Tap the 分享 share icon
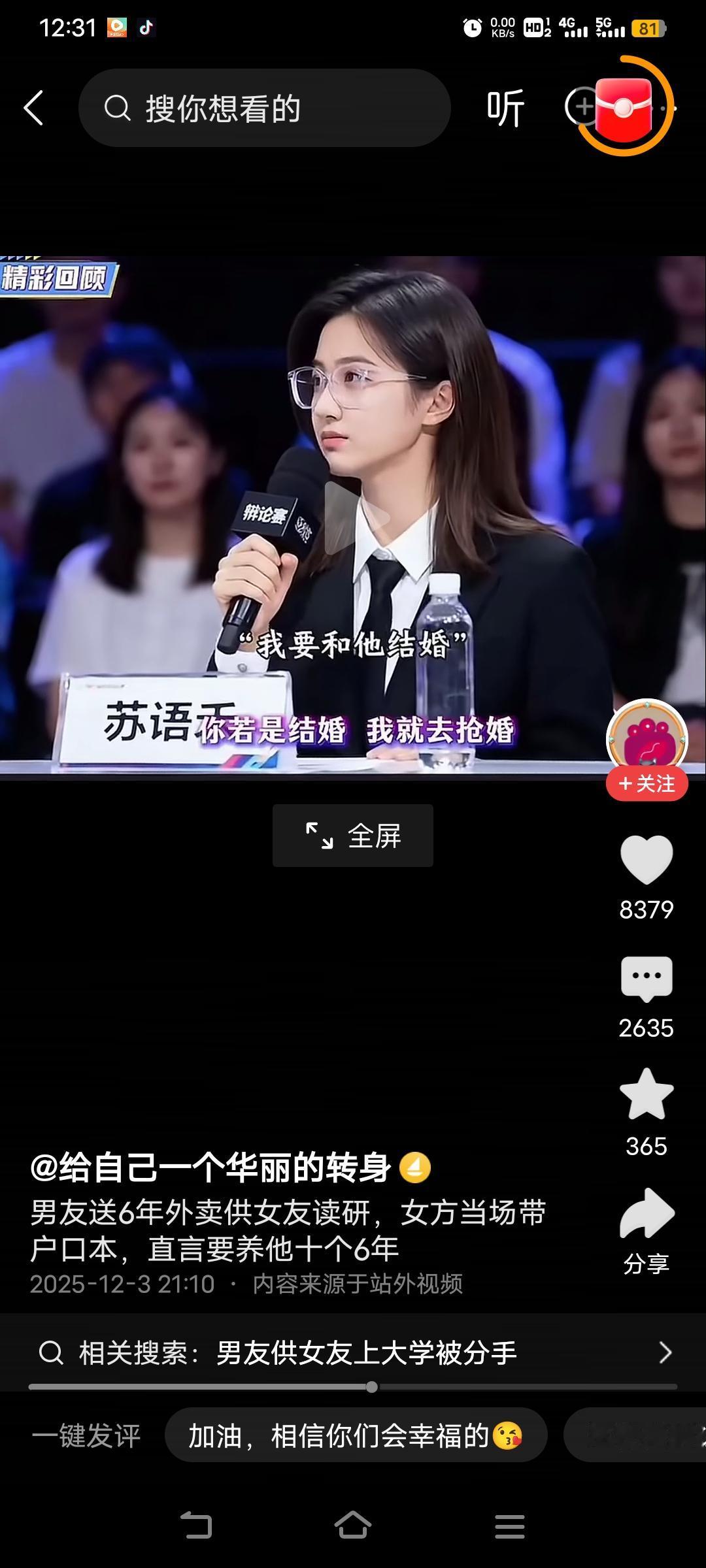The width and height of the screenshot is (706, 1568). coord(646,1212)
